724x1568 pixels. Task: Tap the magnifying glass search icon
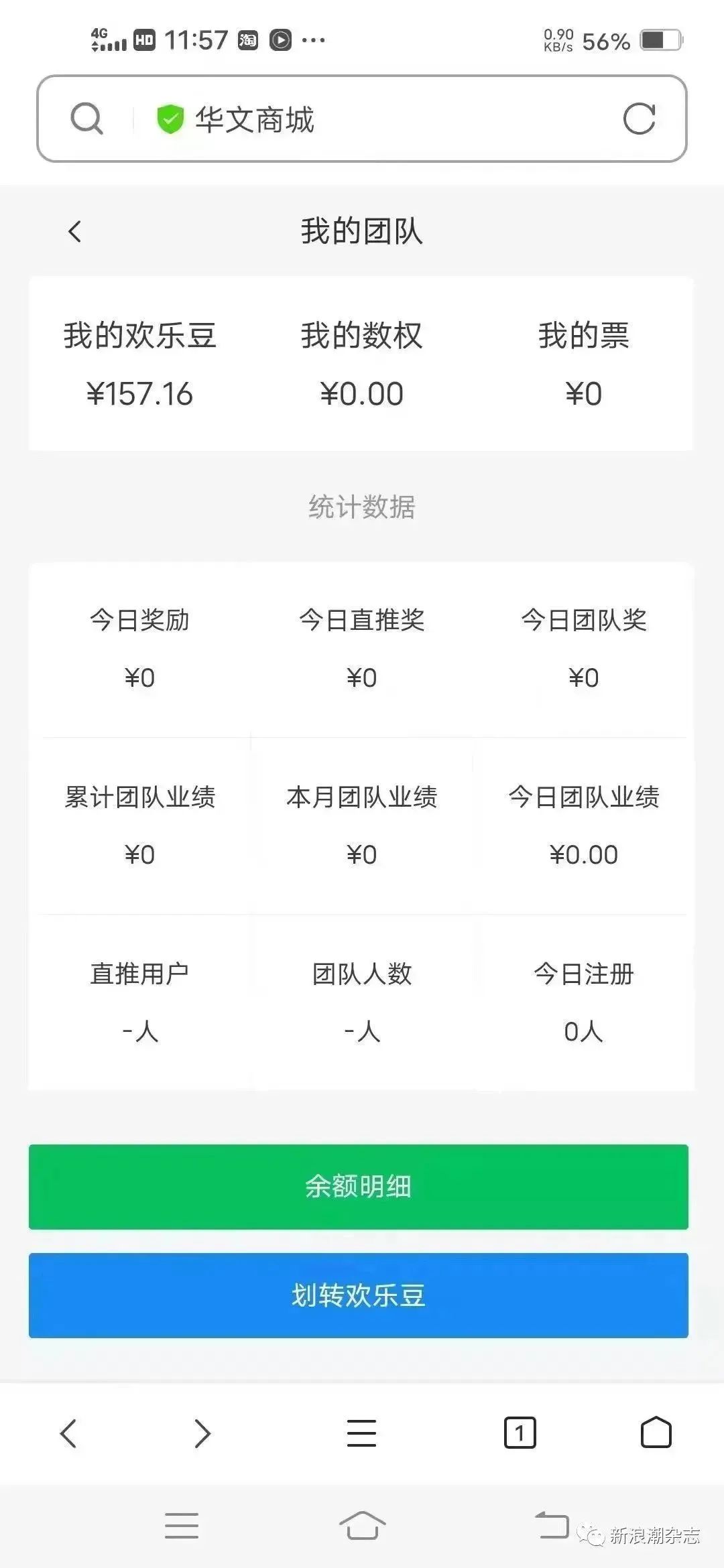[x=86, y=119]
